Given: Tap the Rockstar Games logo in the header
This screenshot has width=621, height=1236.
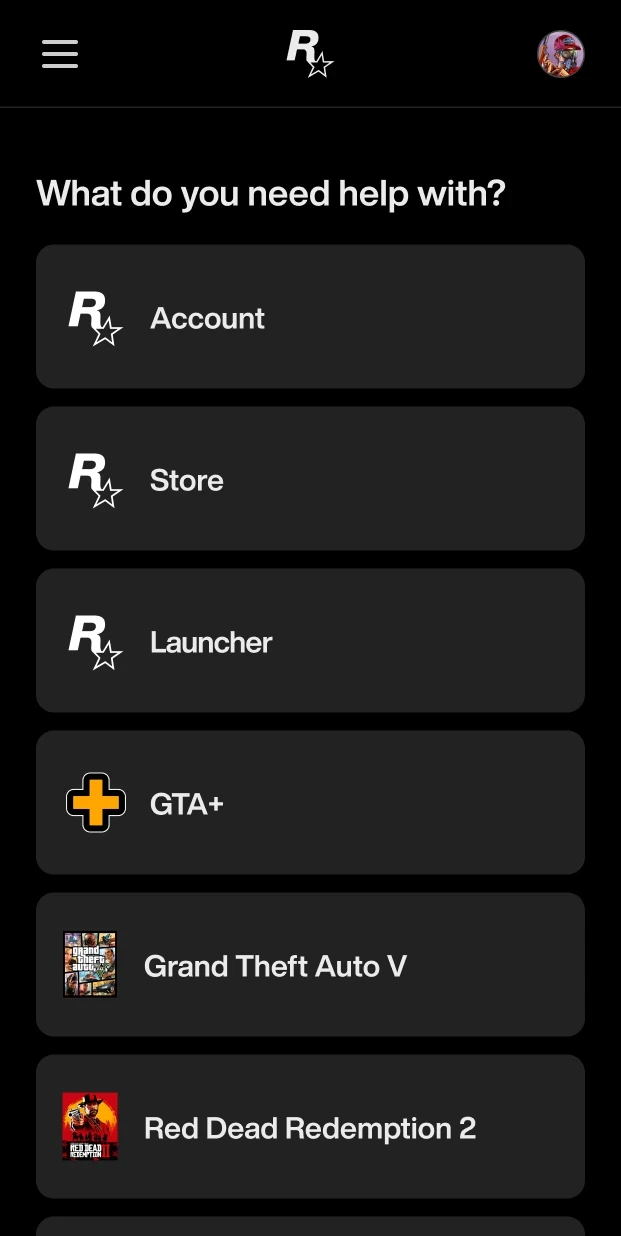Looking at the screenshot, I should 309,54.
